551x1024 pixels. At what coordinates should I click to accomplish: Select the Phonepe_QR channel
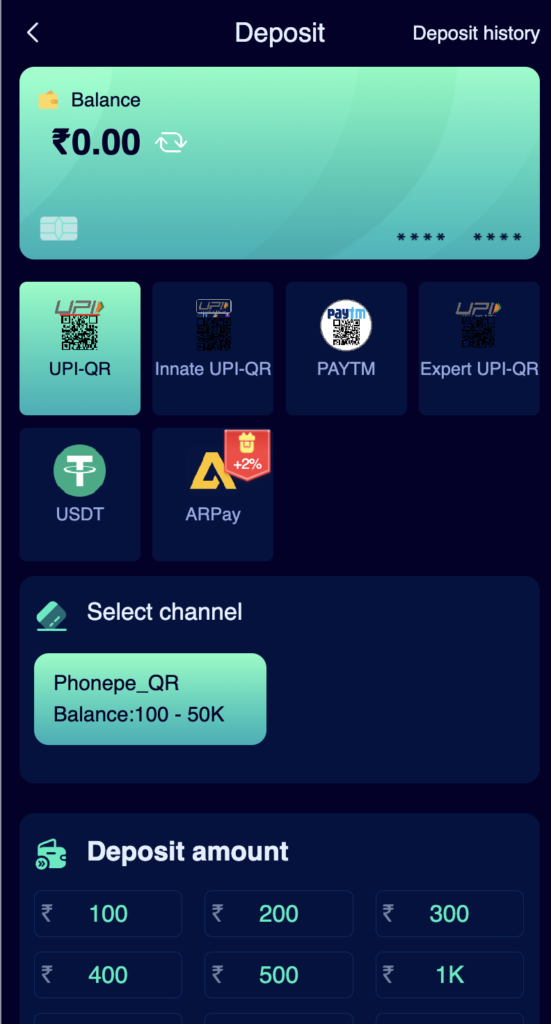150,699
